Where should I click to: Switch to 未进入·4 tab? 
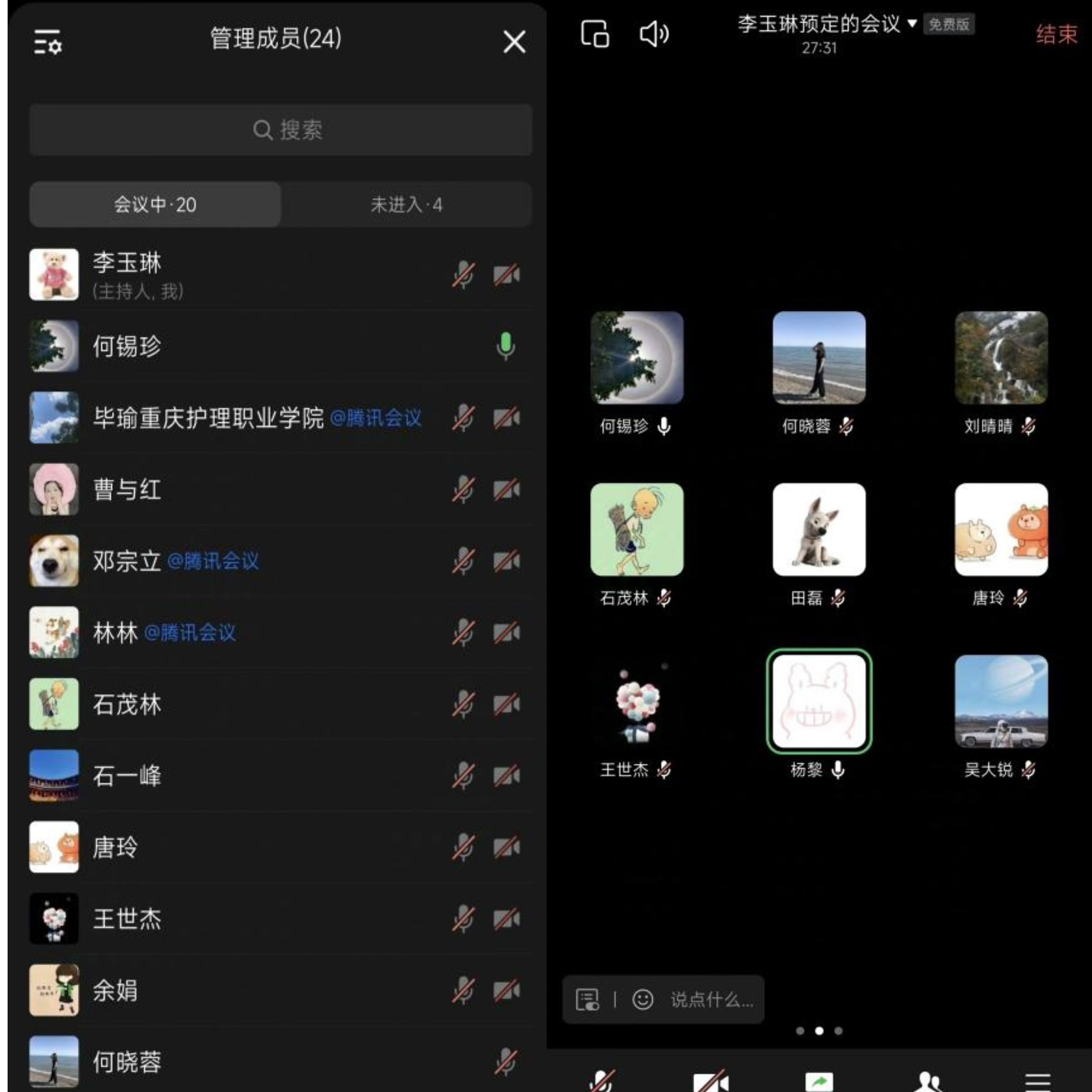(x=406, y=204)
